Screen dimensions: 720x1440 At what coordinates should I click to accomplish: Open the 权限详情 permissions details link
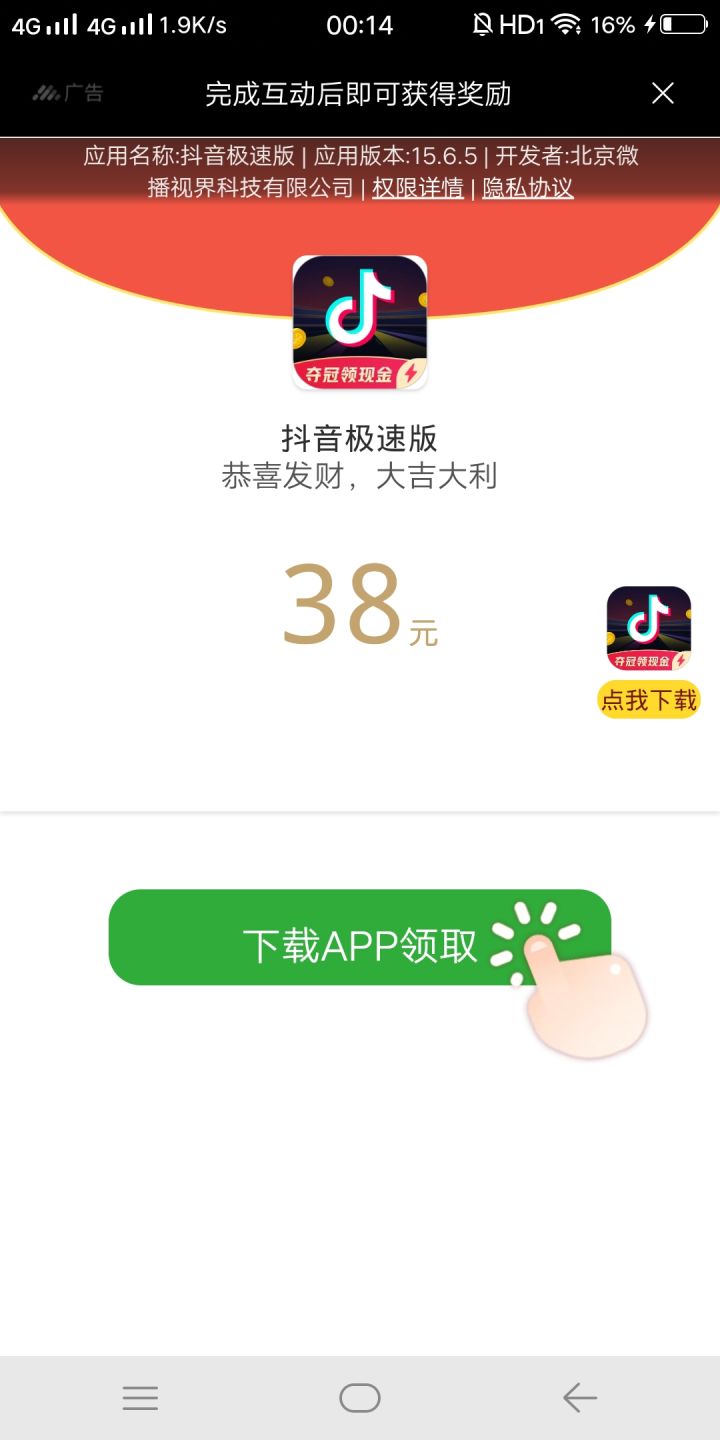click(417, 187)
